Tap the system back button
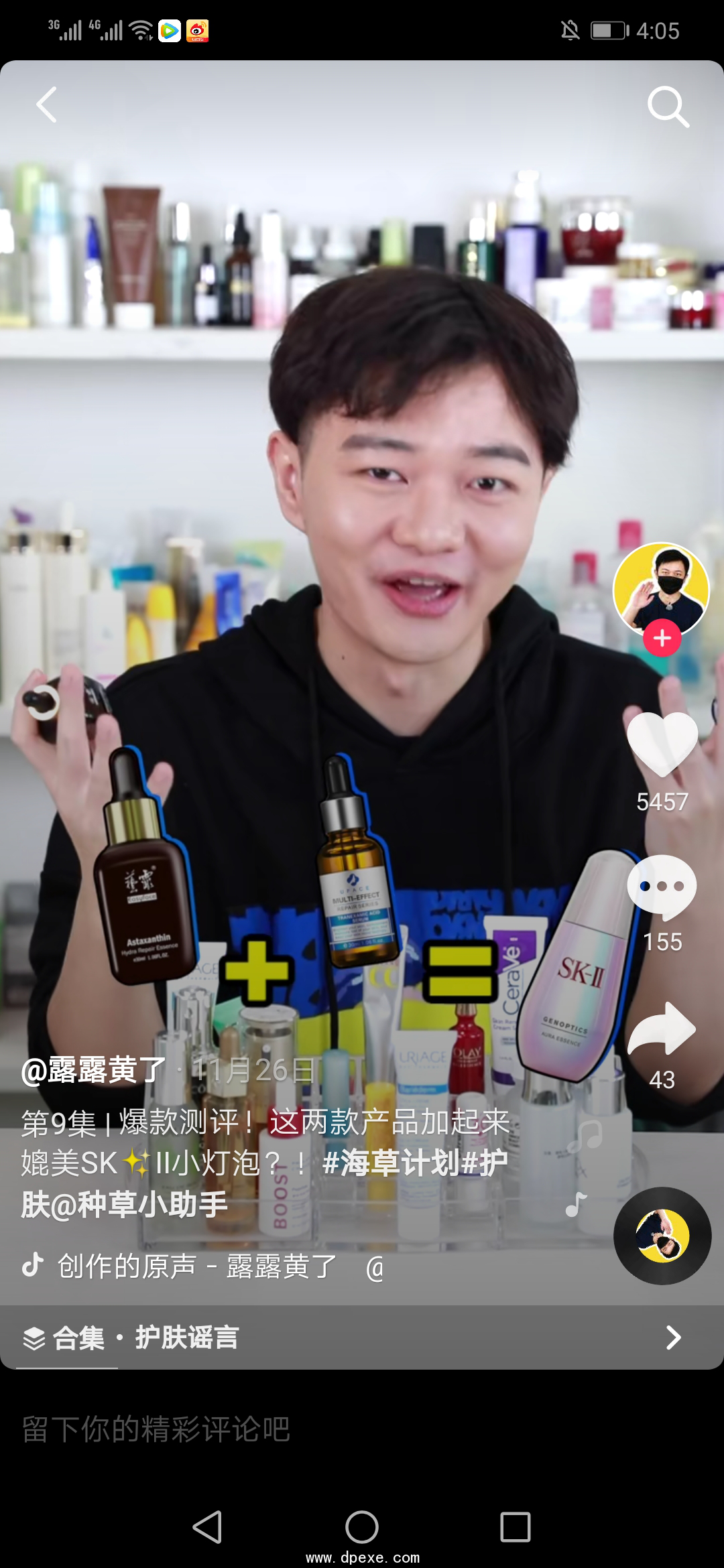724x1568 pixels. pyautogui.click(x=207, y=1527)
